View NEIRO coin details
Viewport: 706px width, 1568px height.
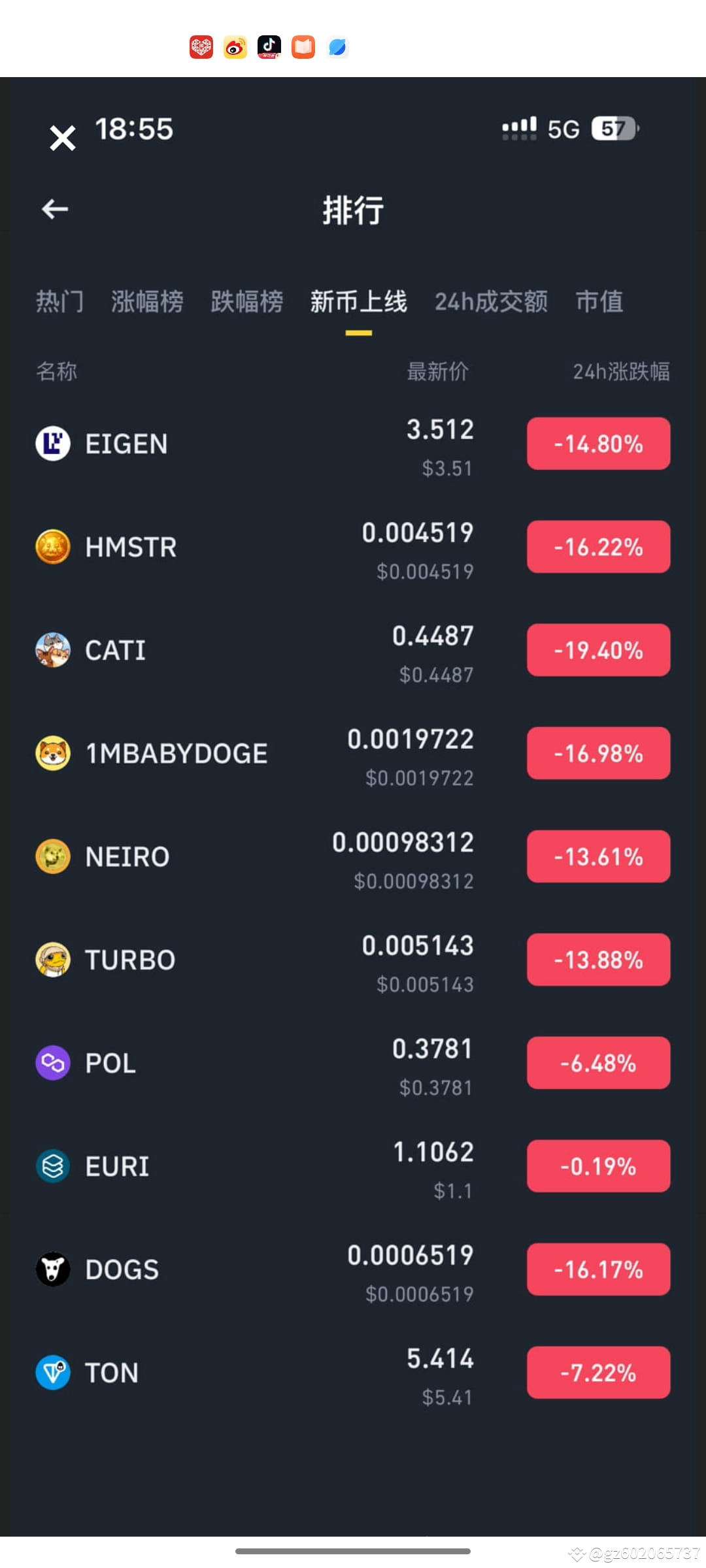(x=127, y=857)
